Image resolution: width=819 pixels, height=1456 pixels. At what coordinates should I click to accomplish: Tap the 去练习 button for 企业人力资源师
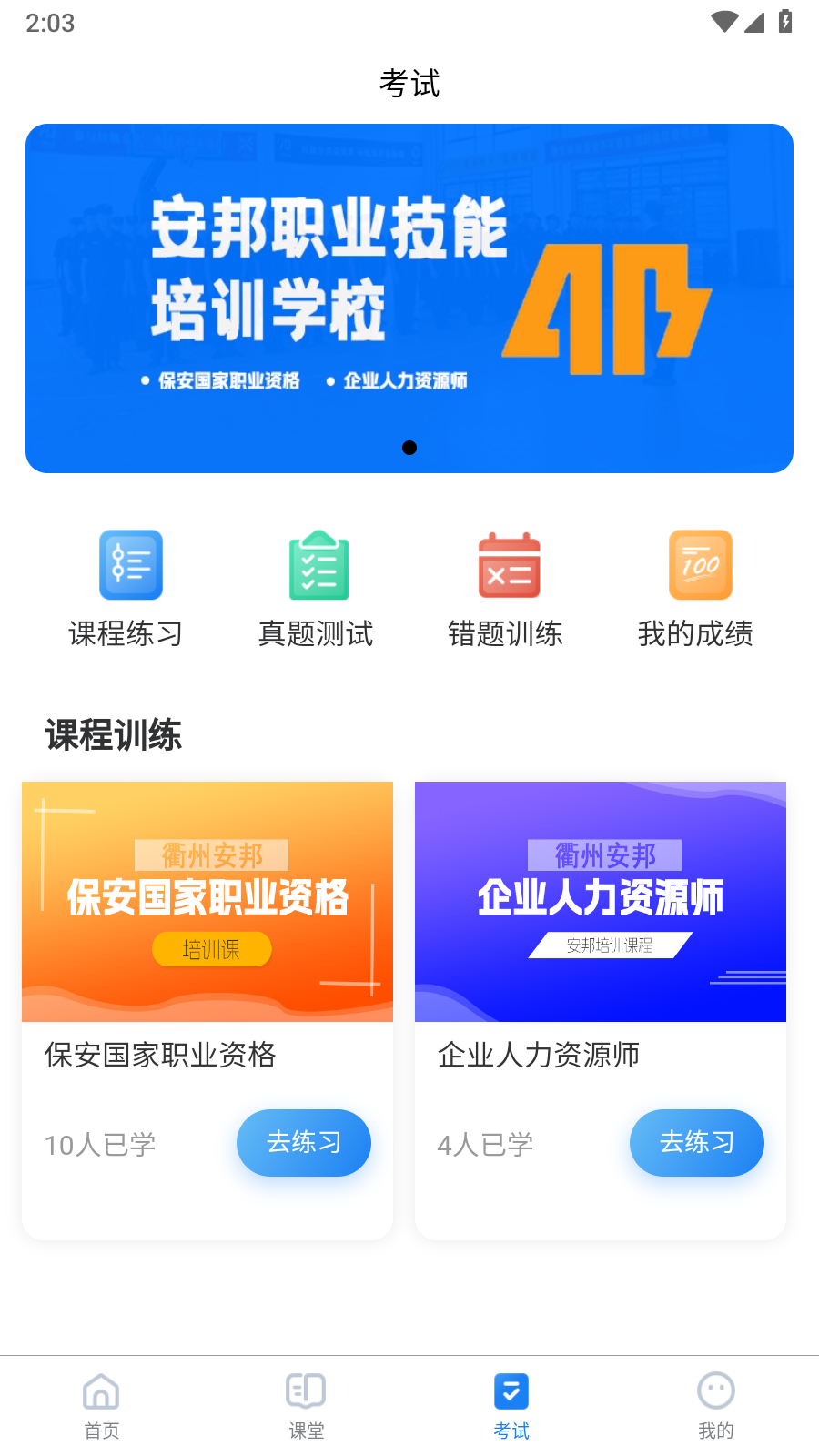click(696, 1143)
